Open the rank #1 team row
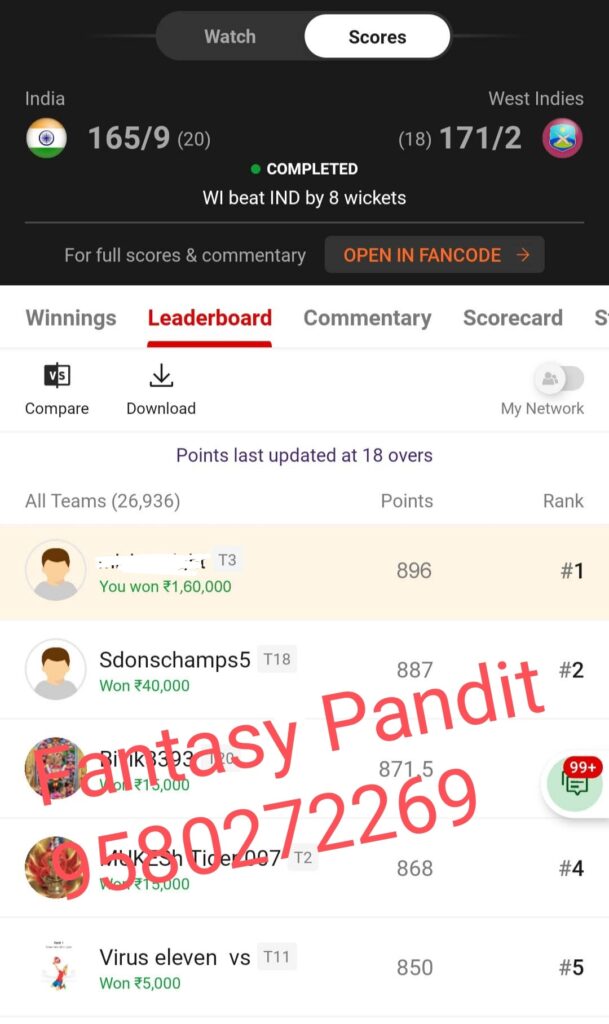Screen dimensions: 609x1024 coord(300,571)
